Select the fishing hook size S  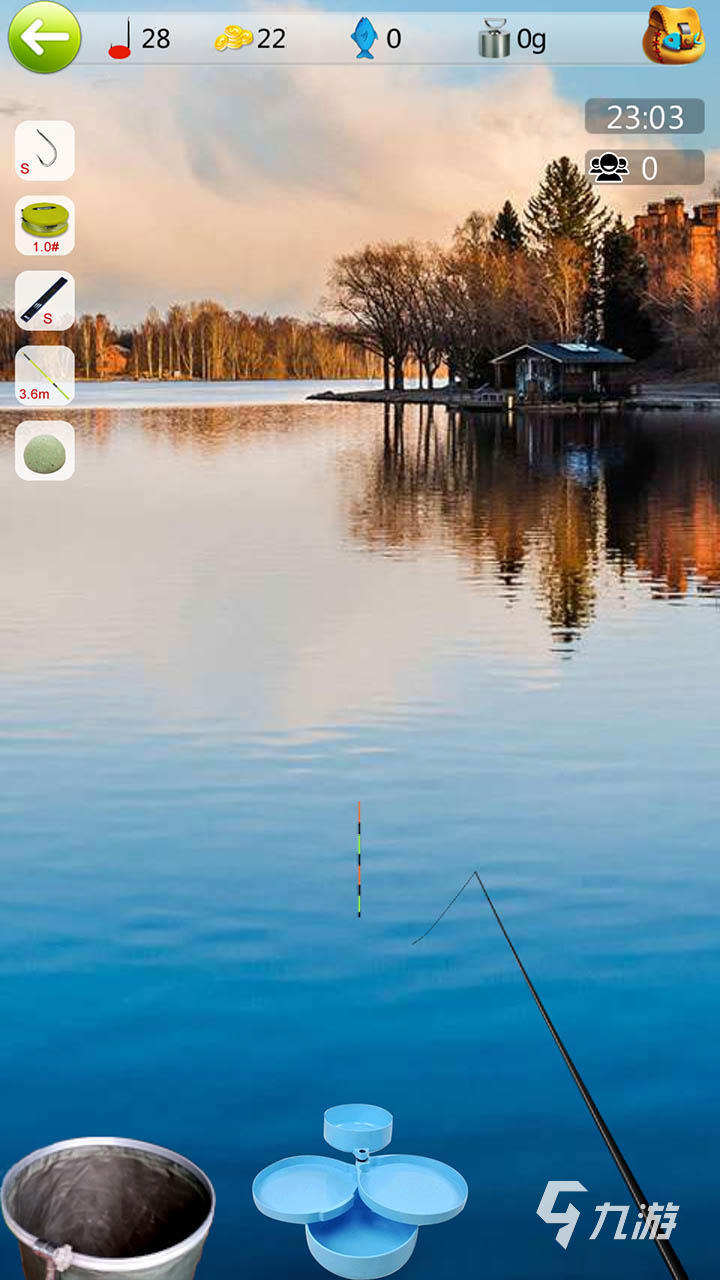point(44,151)
